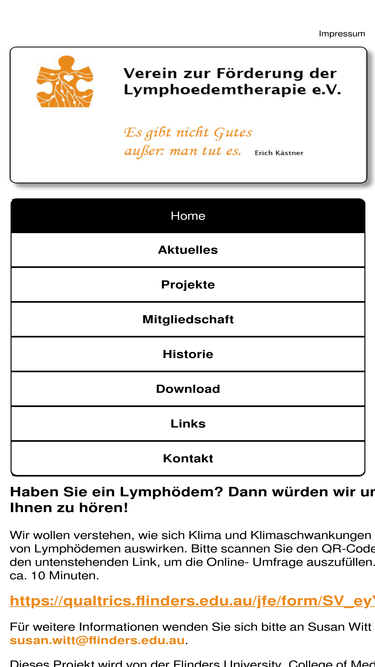Open the Impressum link
Image resolution: width=375 pixels, height=667 pixels.
click(342, 34)
